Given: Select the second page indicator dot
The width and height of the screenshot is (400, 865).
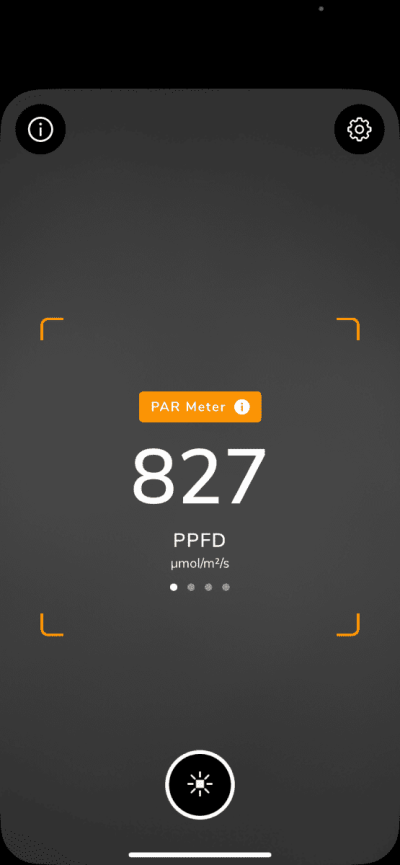Looking at the screenshot, I should [191, 588].
